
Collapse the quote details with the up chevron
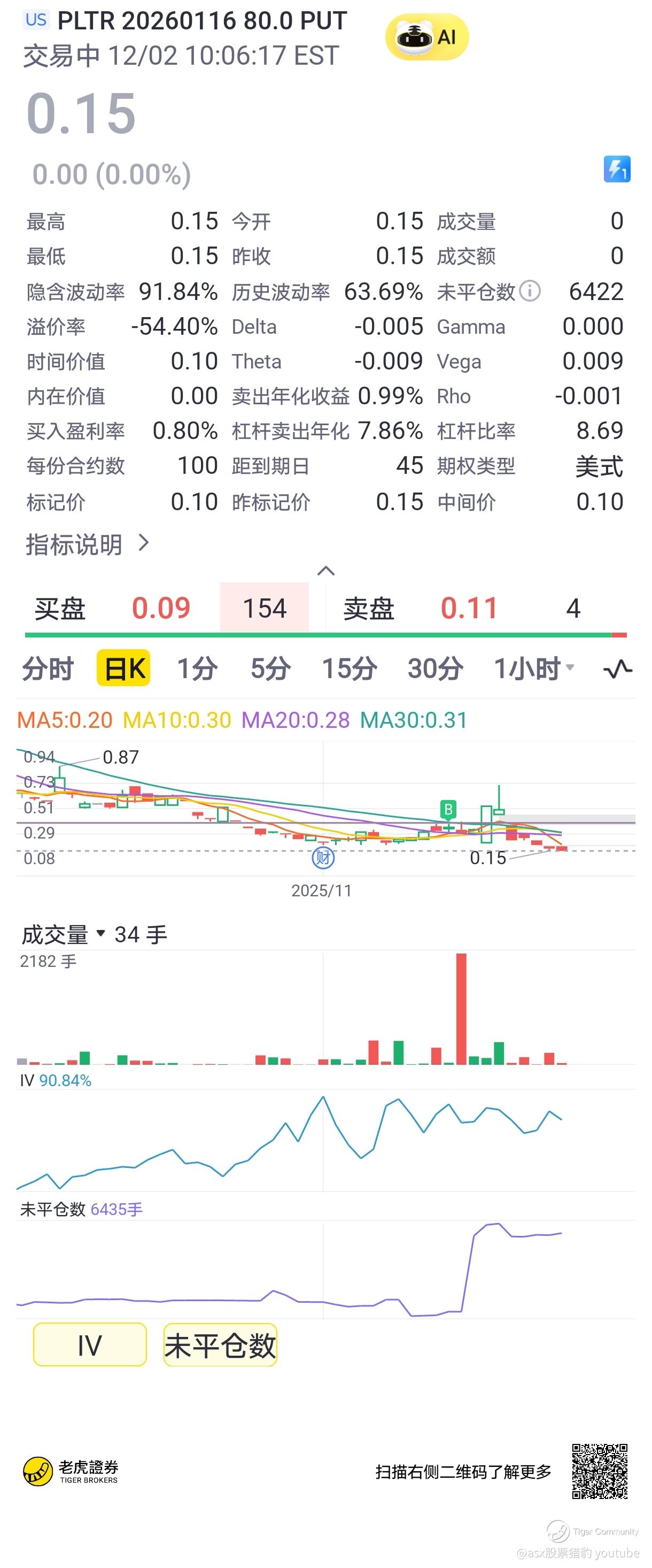(x=326, y=571)
